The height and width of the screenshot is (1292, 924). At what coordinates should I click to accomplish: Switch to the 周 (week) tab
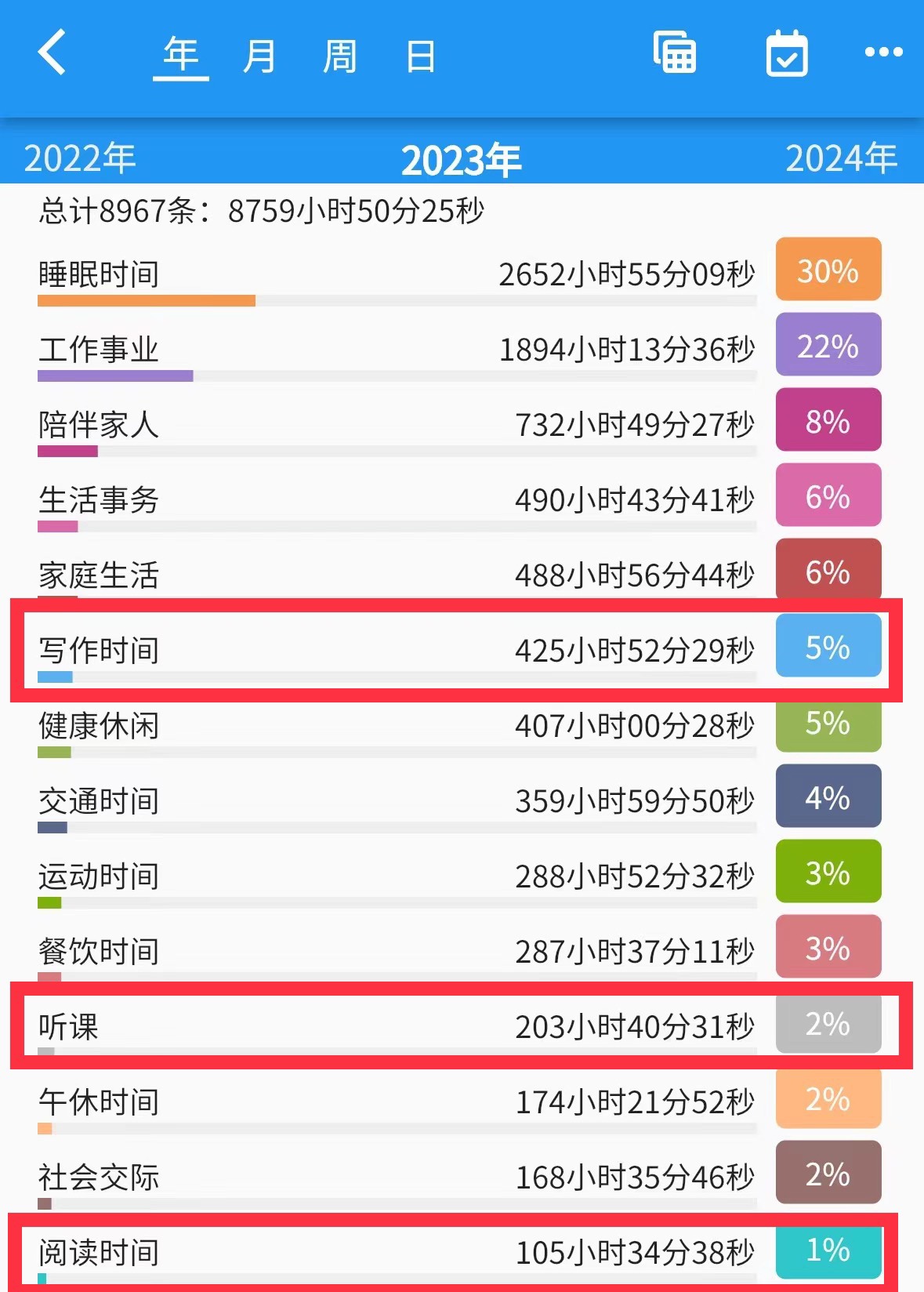point(339,56)
